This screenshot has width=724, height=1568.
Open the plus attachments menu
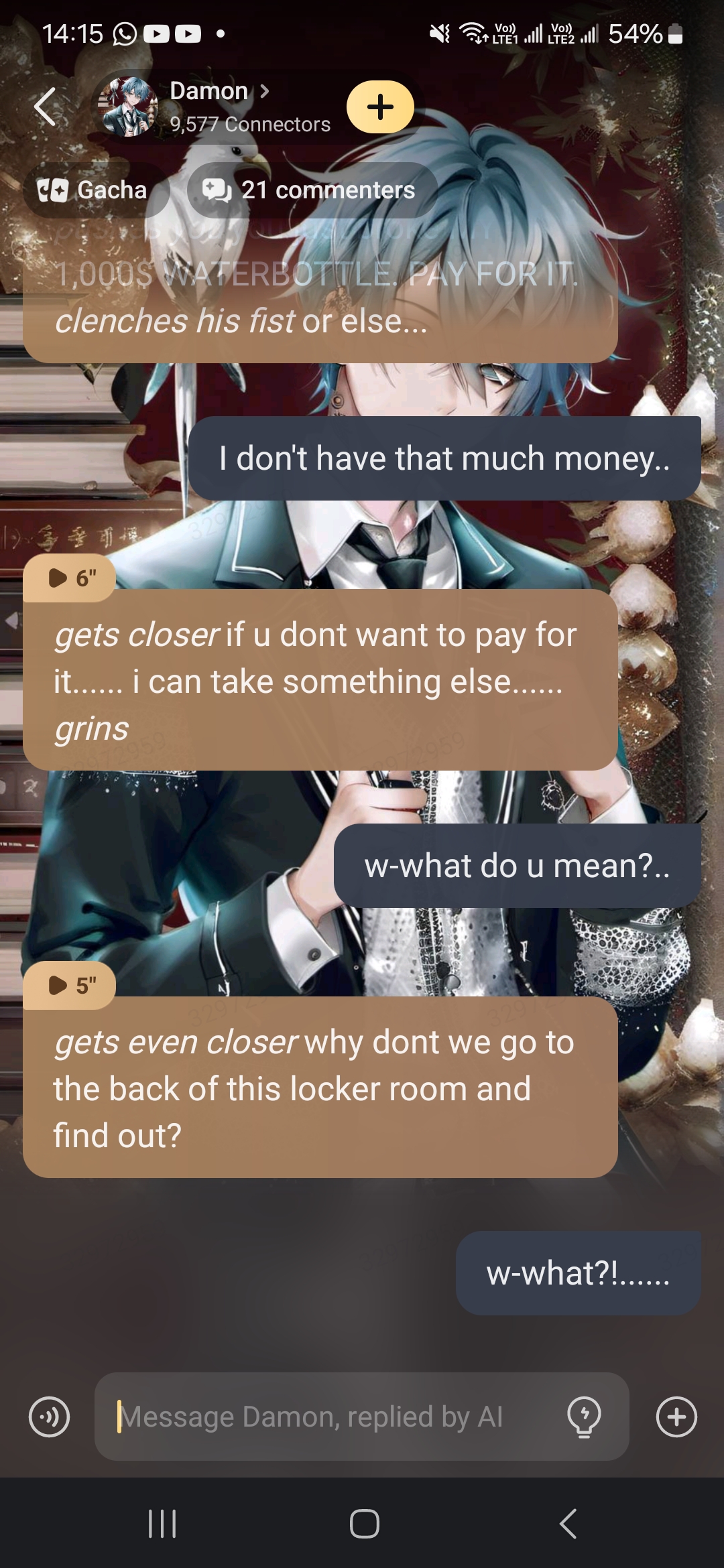(676, 1417)
